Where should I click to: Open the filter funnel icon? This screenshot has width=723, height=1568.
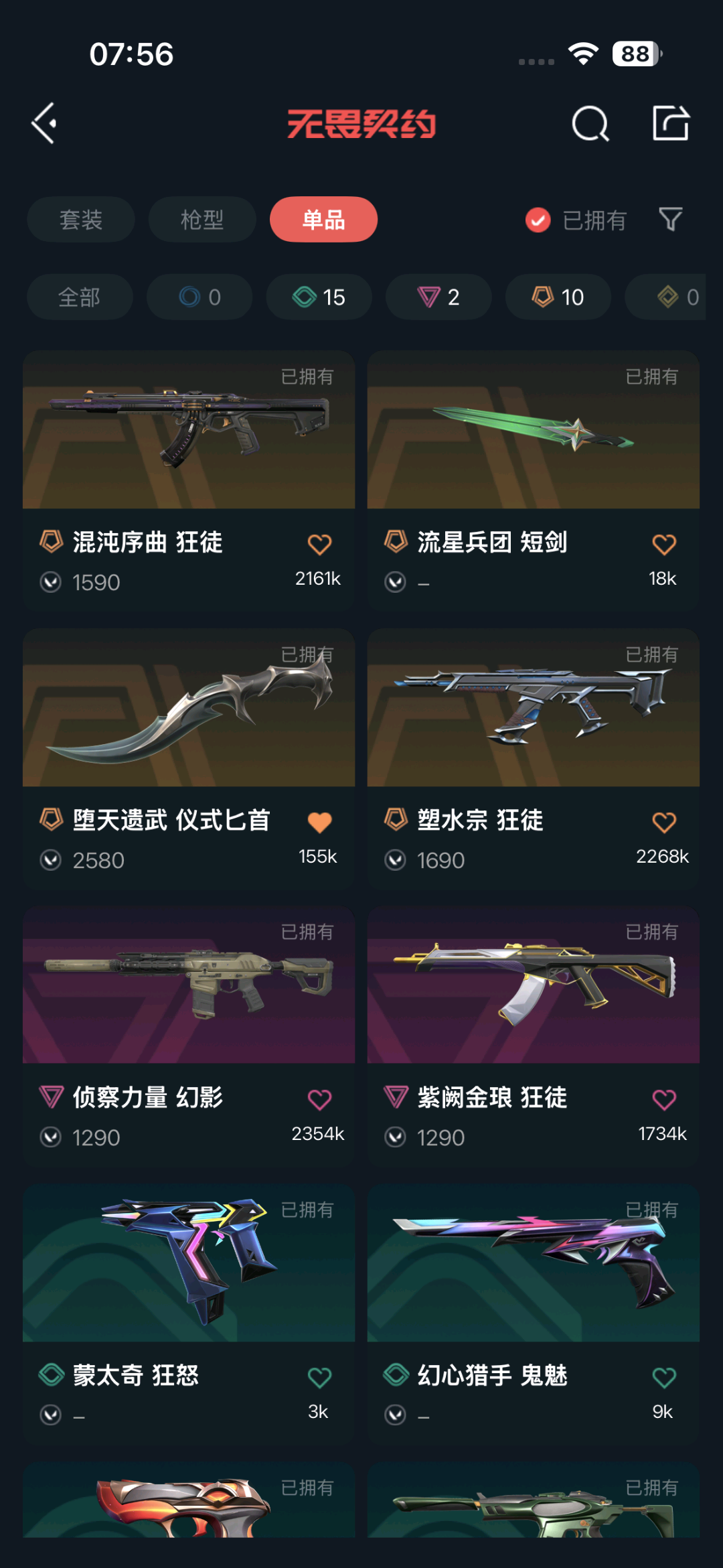pos(670,219)
